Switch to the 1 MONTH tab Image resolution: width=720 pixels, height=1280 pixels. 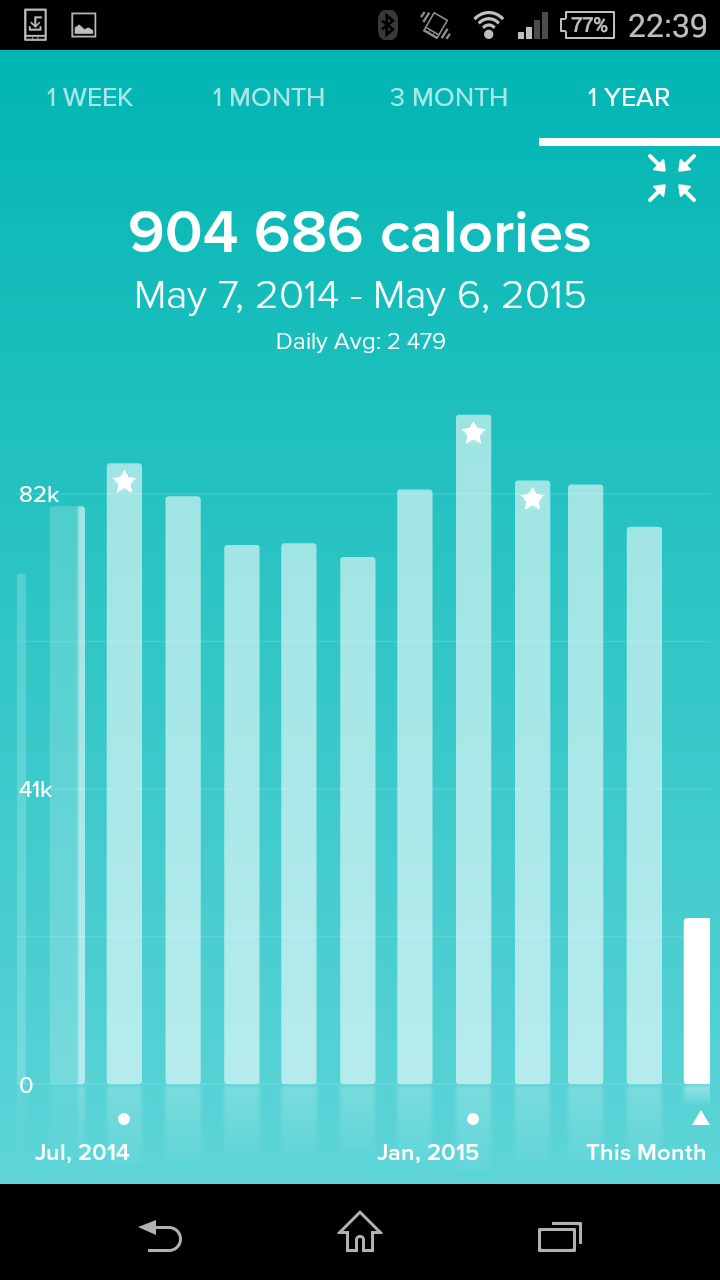click(x=269, y=98)
